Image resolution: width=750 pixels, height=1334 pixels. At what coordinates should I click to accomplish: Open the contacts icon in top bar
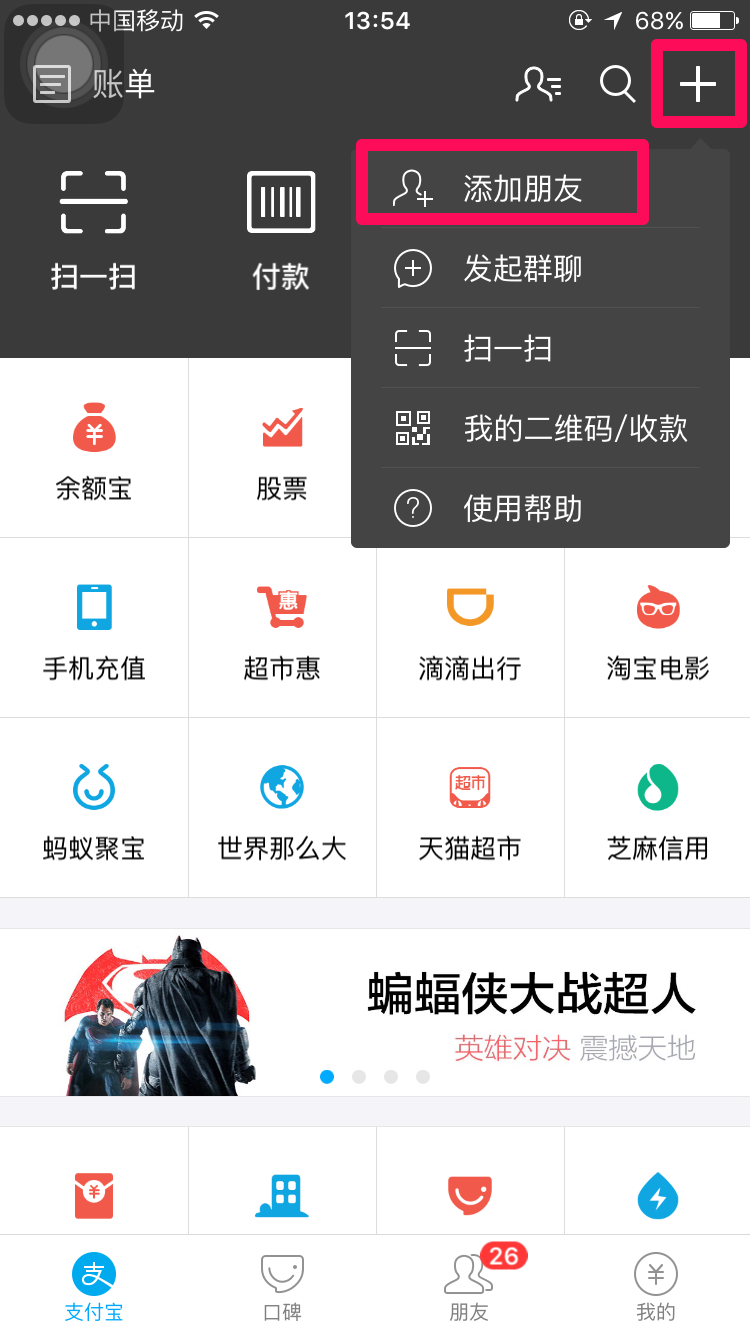(x=538, y=85)
